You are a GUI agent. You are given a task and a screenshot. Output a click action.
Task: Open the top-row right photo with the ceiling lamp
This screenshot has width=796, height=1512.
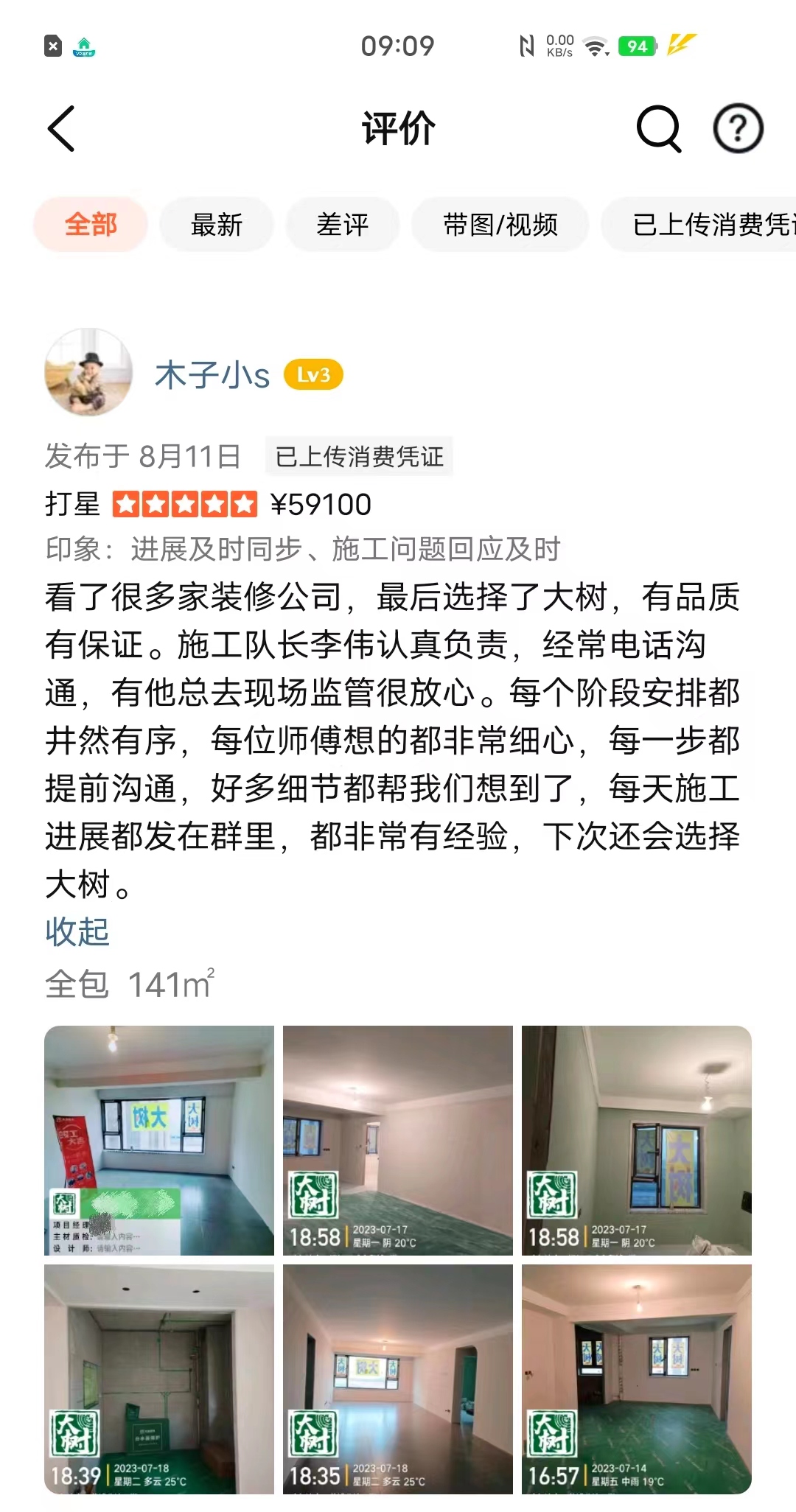pos(637,1140)
